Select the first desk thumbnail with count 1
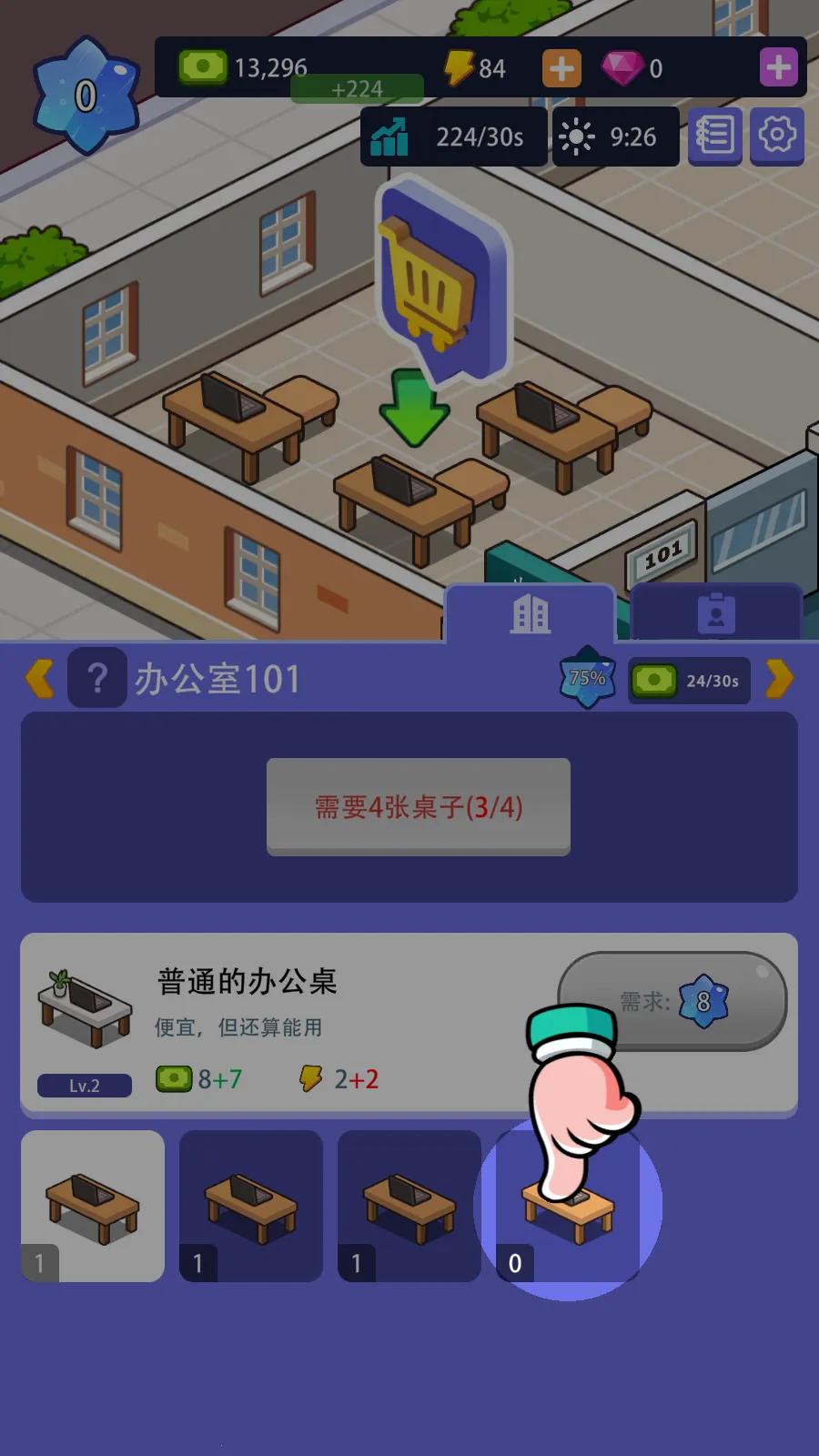The height and width of the screenshot is (1456, 819). [91, 1206]
